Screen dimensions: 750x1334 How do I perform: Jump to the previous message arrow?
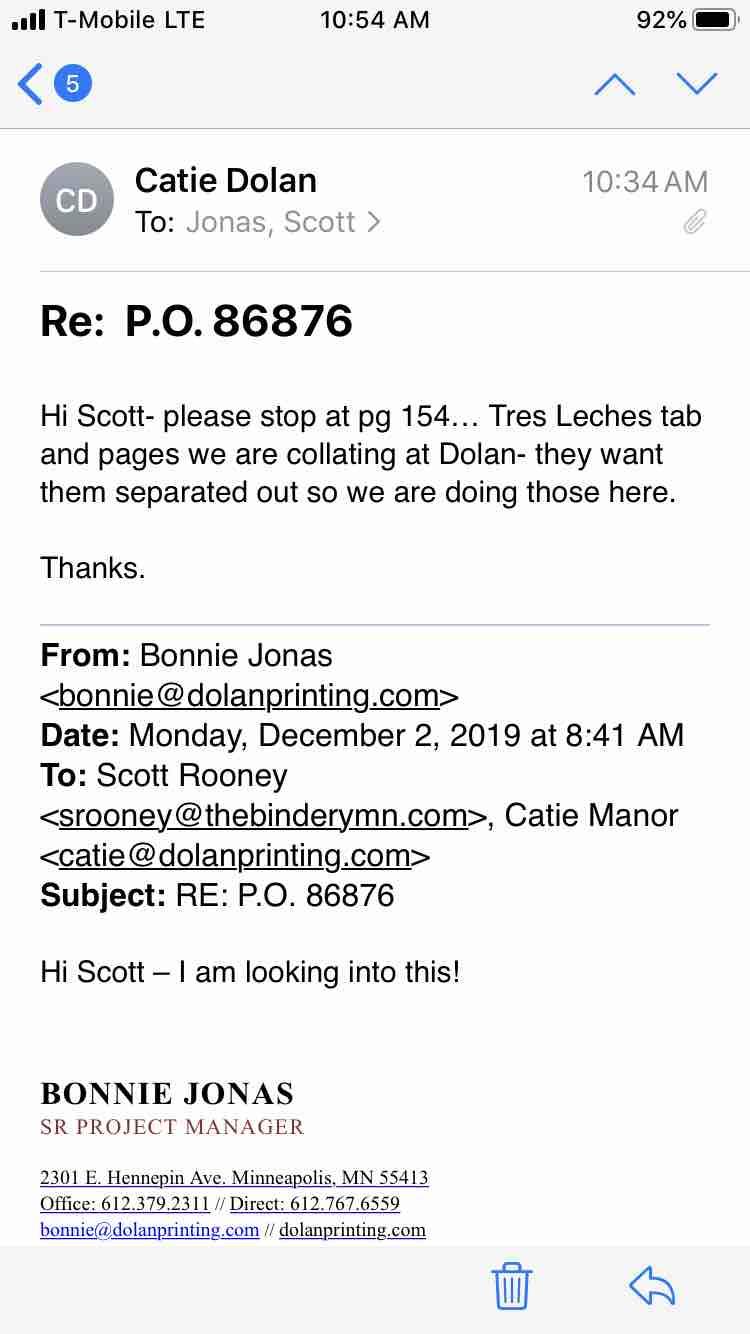[x=614, y=84]
